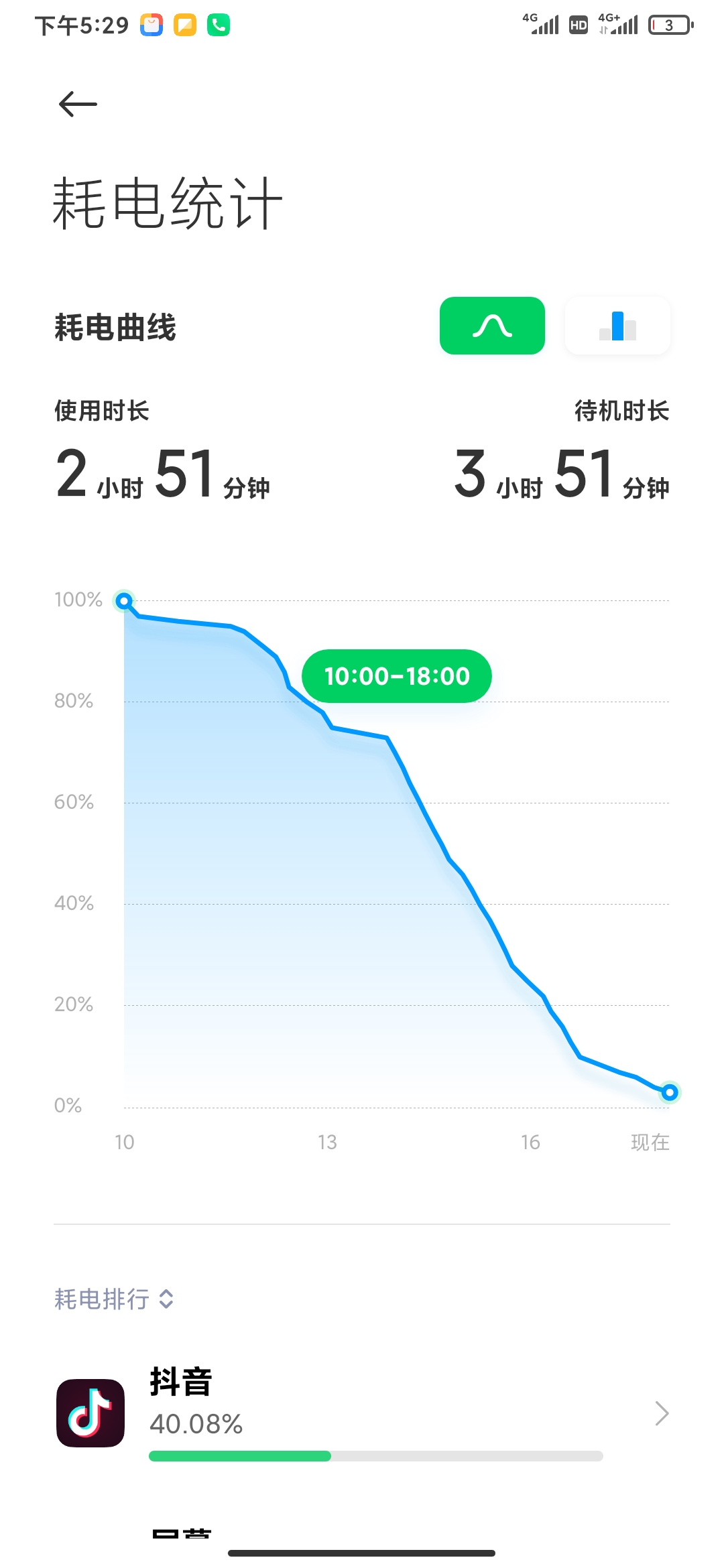Tap the current-time end point on the curve

(x=669, y=1092)
